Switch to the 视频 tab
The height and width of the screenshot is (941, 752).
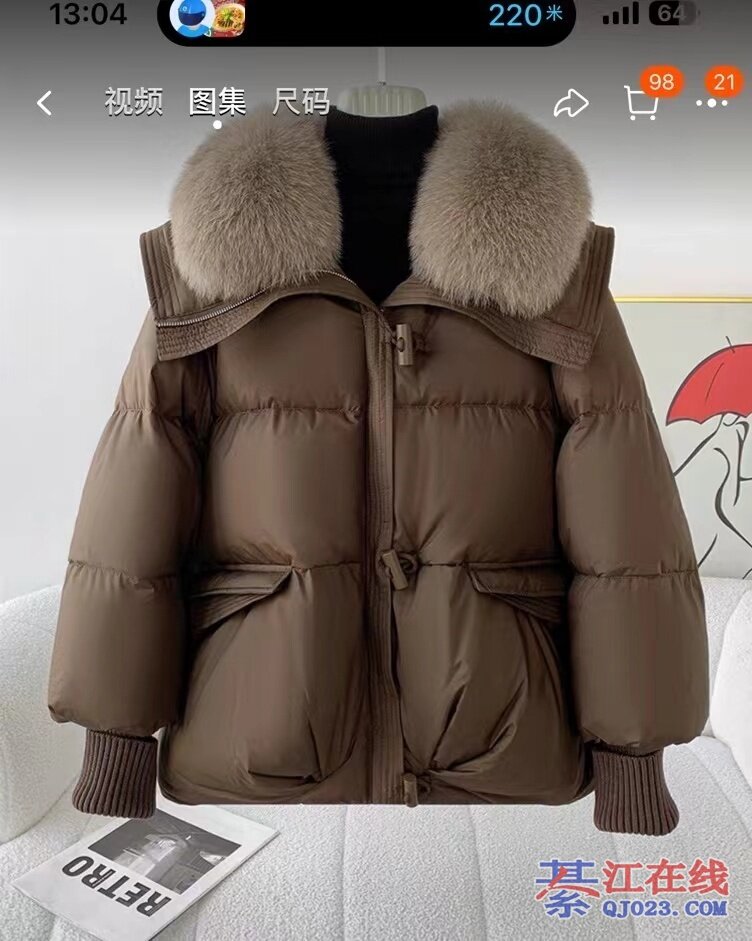133,101
